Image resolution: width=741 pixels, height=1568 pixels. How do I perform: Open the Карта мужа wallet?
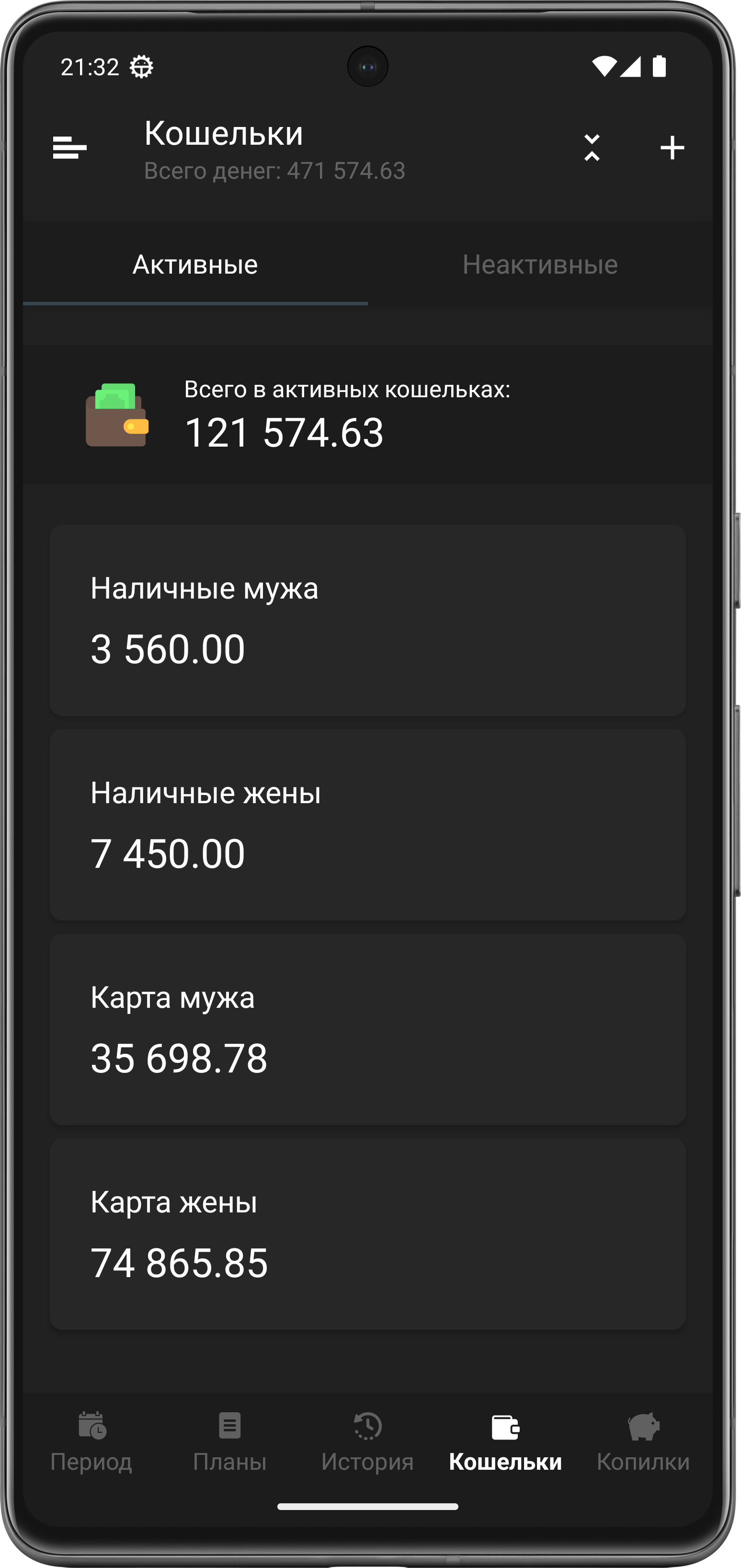pos(367,1029)
